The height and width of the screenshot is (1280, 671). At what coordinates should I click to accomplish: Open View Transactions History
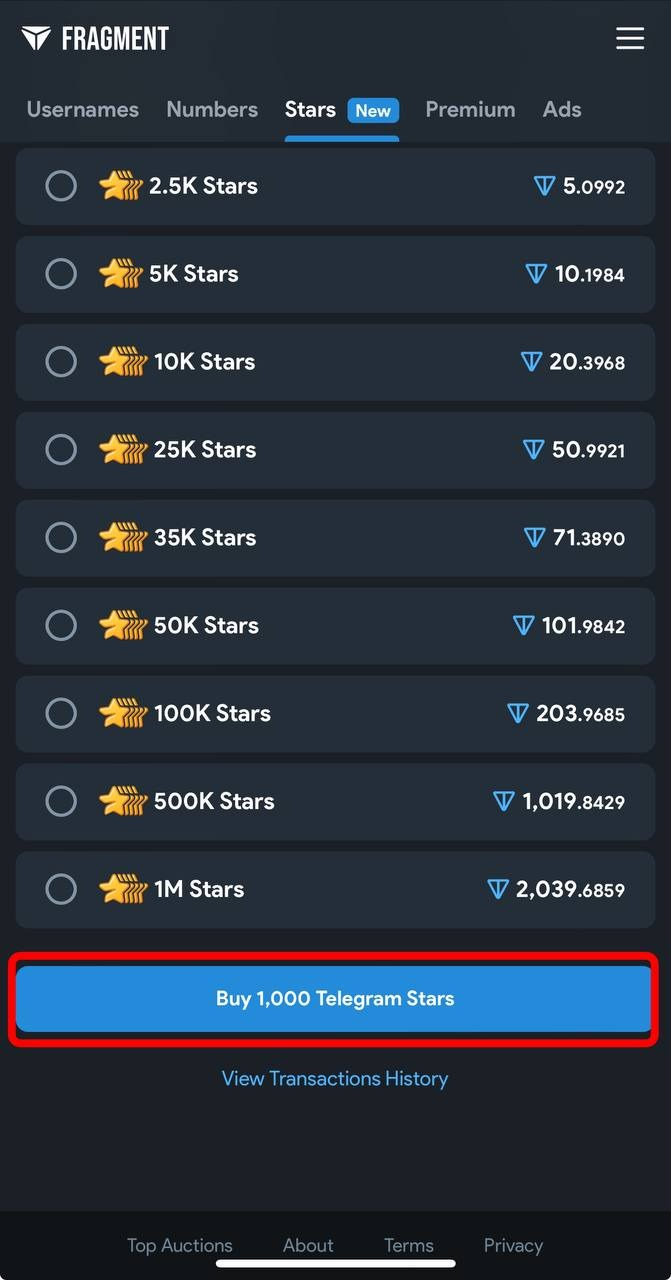[x=335, y=1079]
